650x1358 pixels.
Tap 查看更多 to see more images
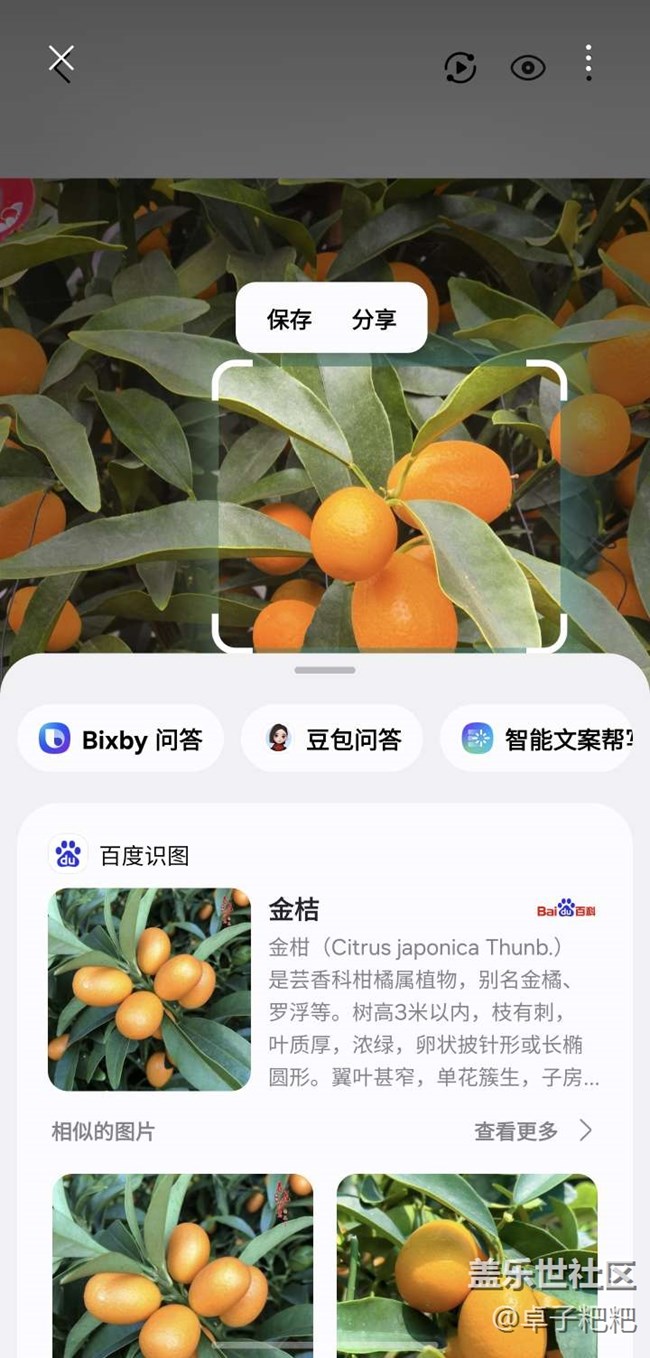point(532,1131)
